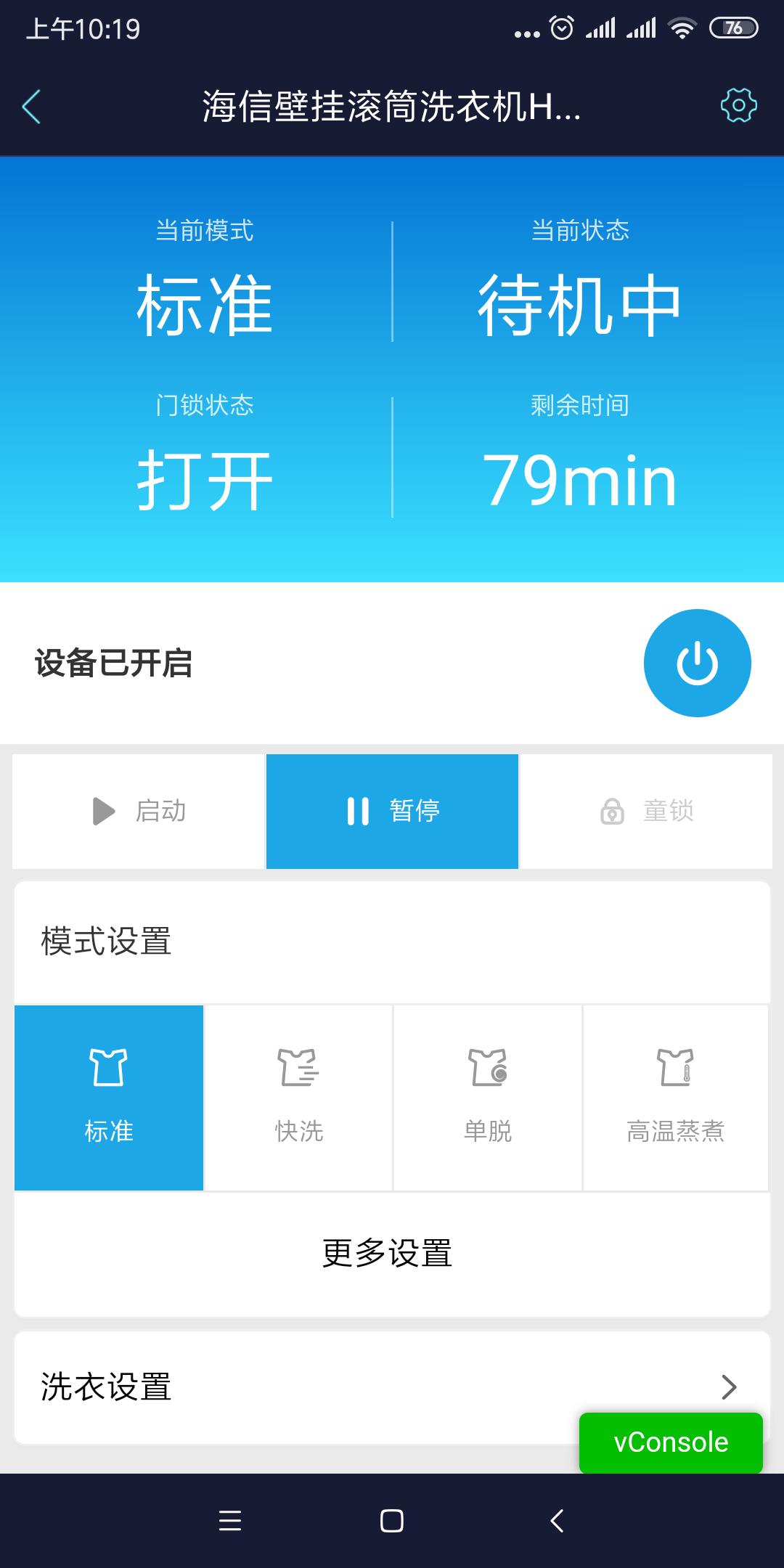Viewport: 784px width, 1568px height.
Task: Open the device settings gear icon
Action: click(739, 106)
